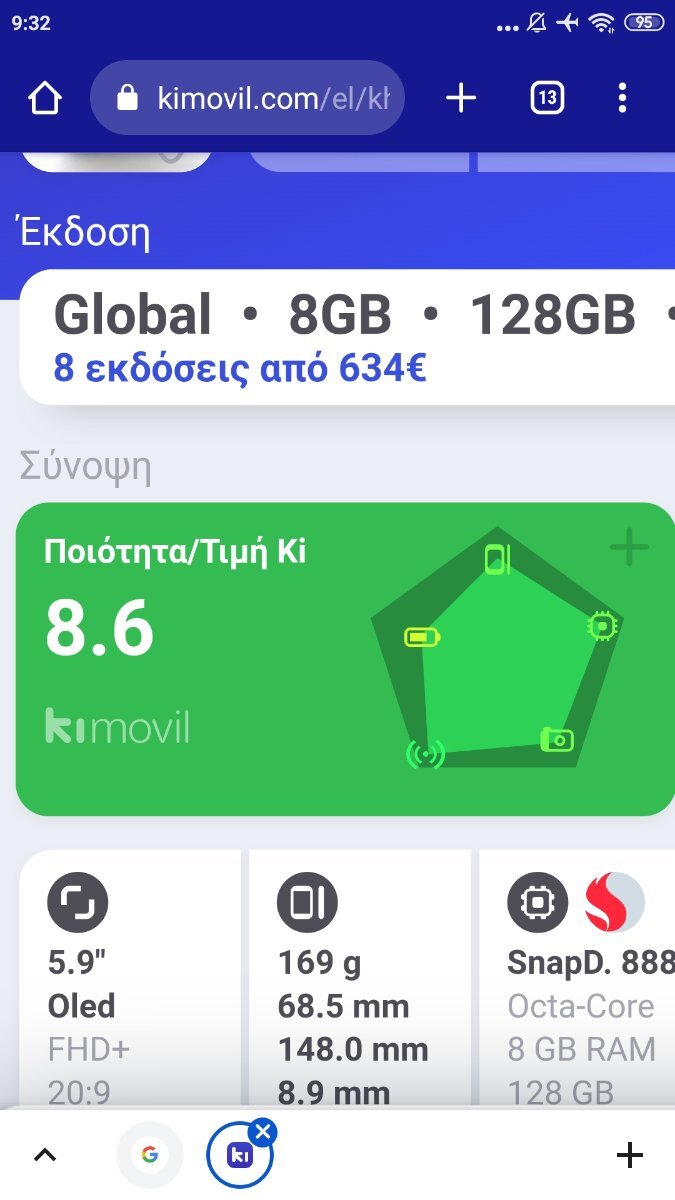Select the Global 8GB 128GB version card

point(347,337)
